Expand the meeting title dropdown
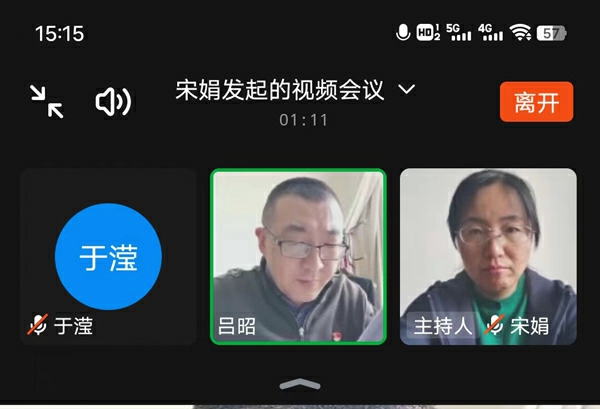The width and height of the screenshot is (600, 409). pyautogui.click(x=406, y=90)
